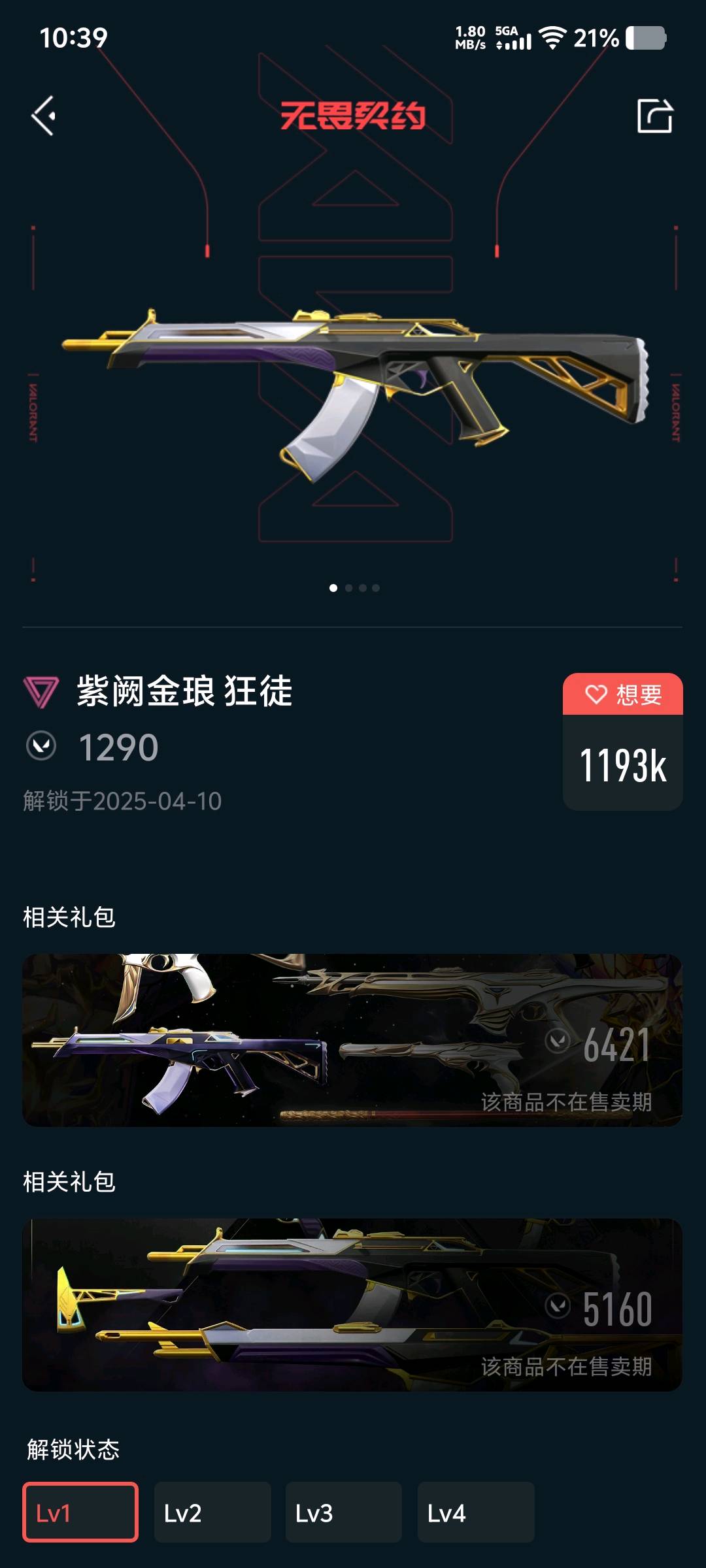Viewport: 706px width, 1568px height.
Task: Tap the image carousel page indicator dots
Action: click(x=354, y=588)
